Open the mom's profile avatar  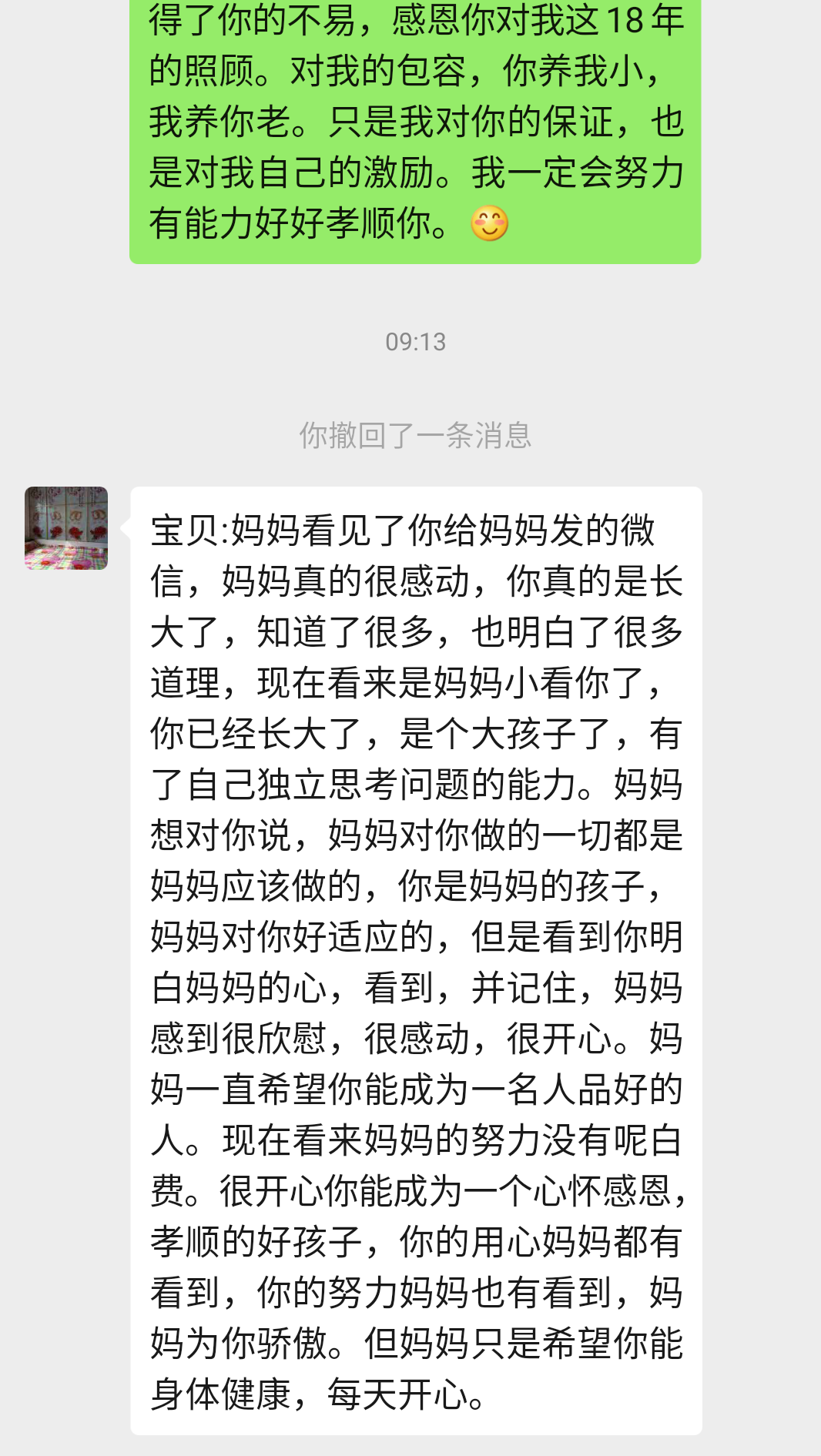66,528
